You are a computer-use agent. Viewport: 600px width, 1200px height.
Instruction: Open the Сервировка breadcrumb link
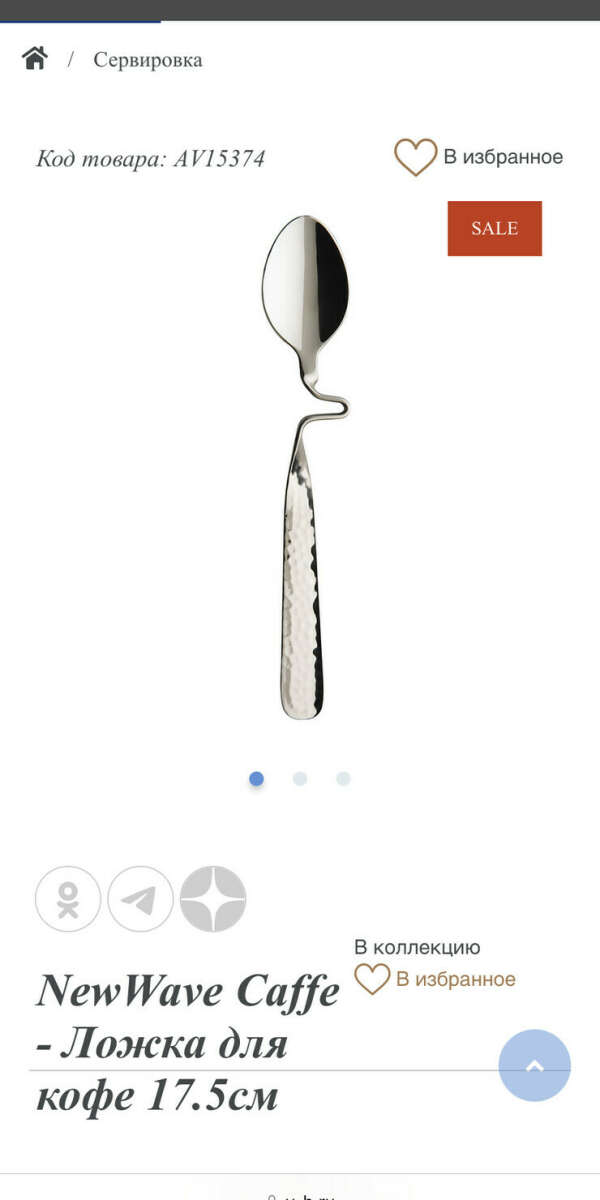coord(147,60)
